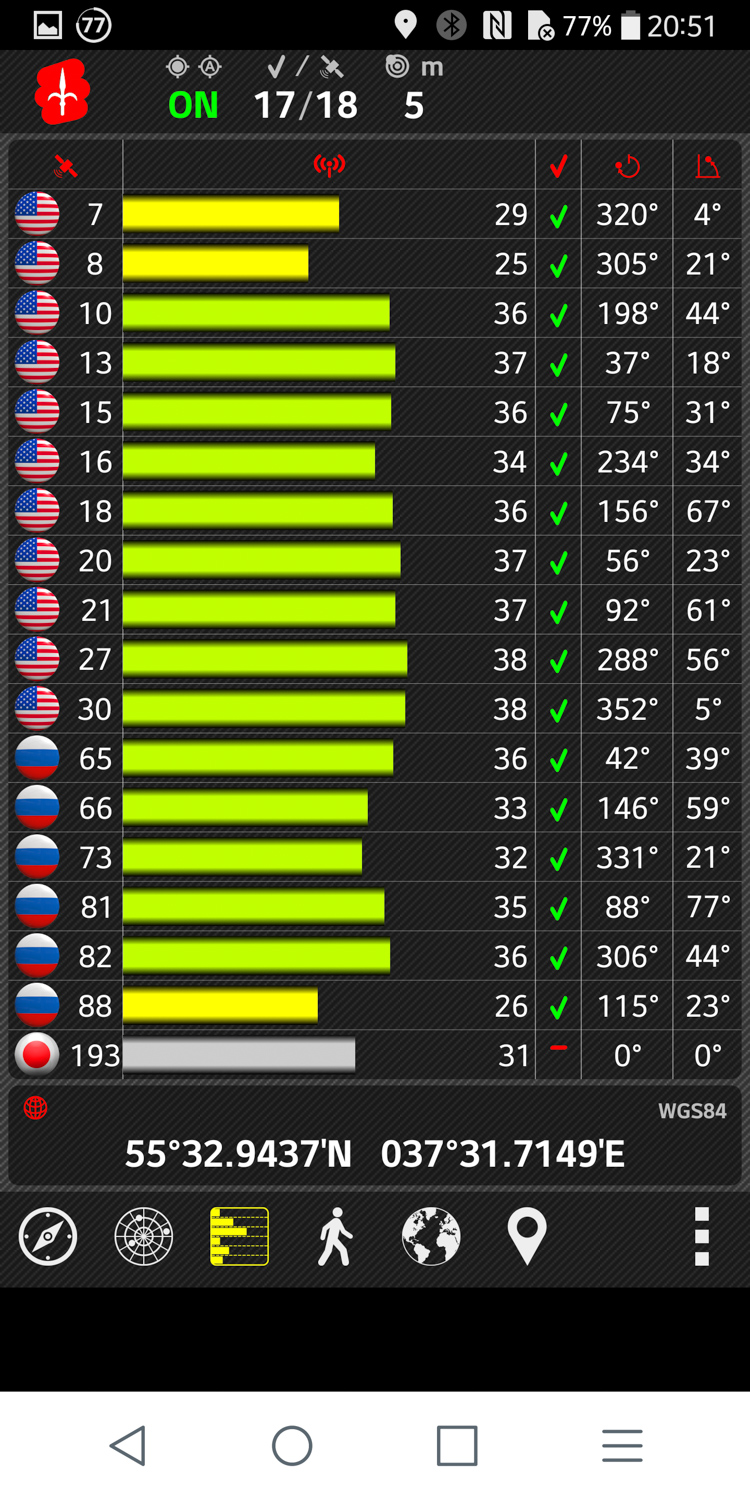
Task: Open the compass view
Action: 48,1236
